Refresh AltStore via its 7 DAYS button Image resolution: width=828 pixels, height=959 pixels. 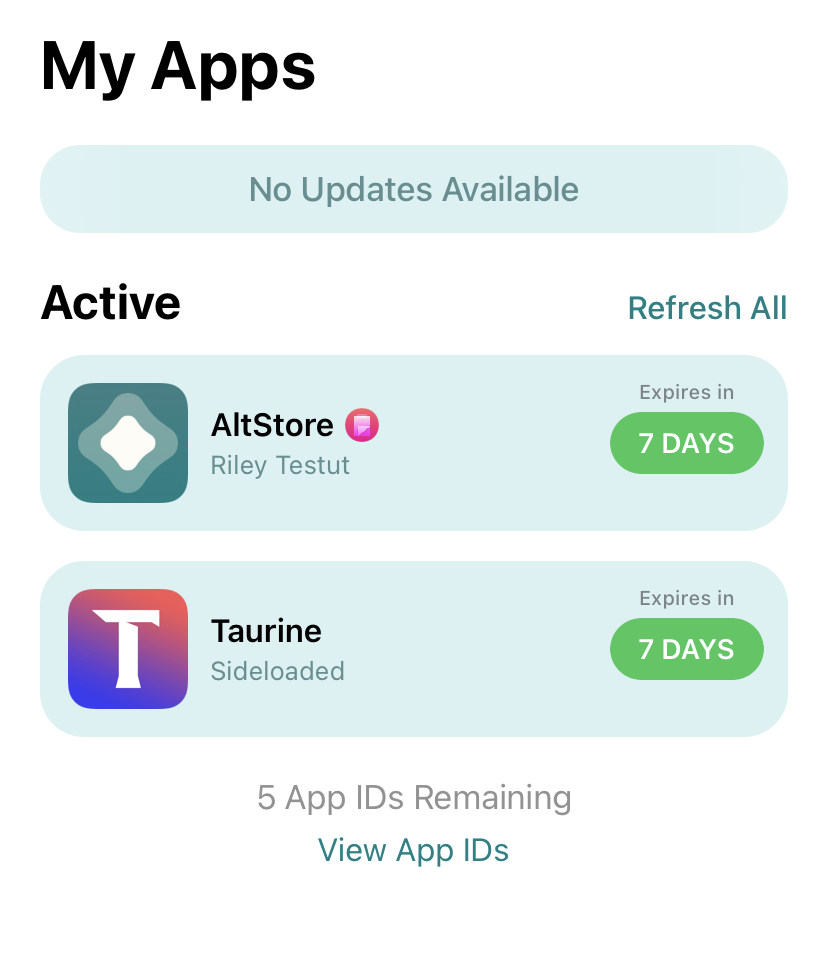point(686,443)
